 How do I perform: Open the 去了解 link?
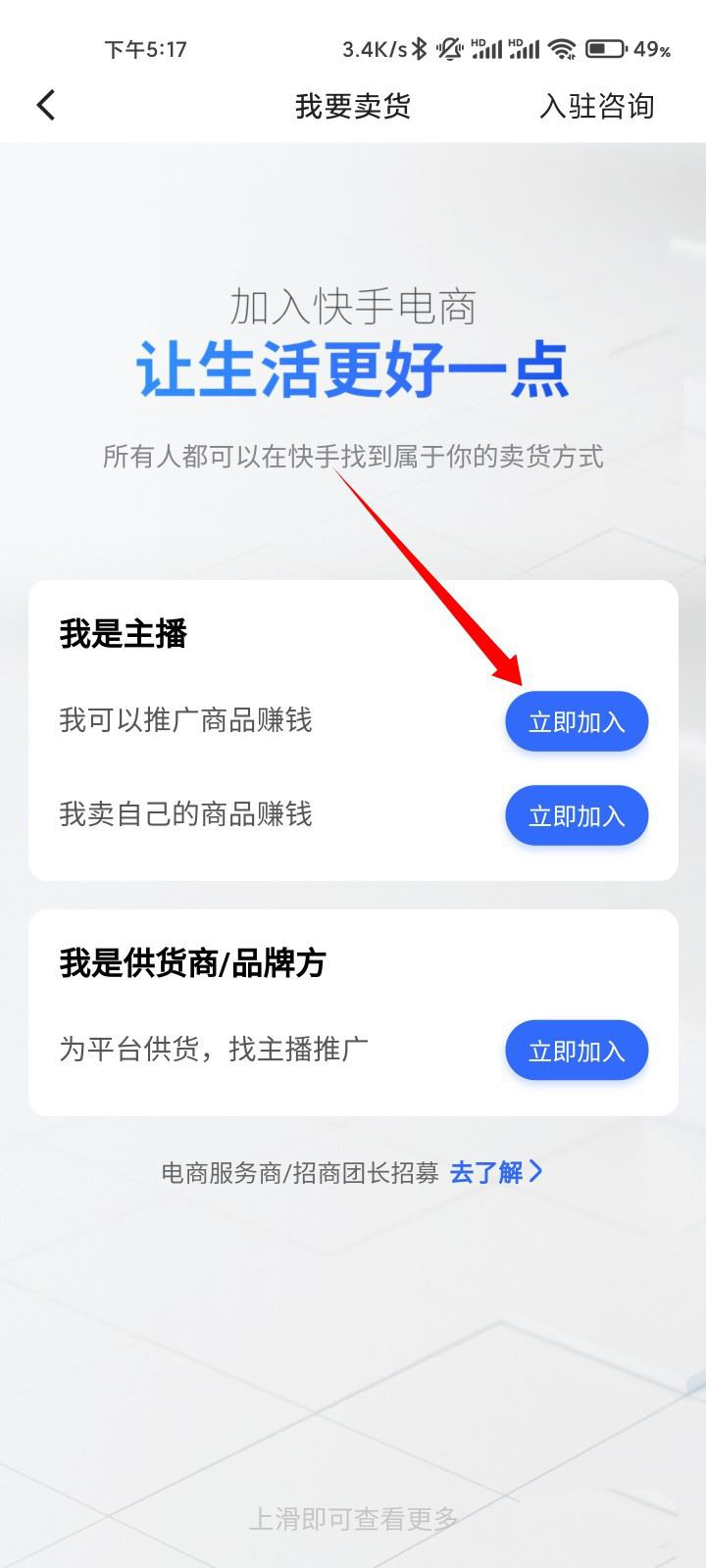(495, 1172)
